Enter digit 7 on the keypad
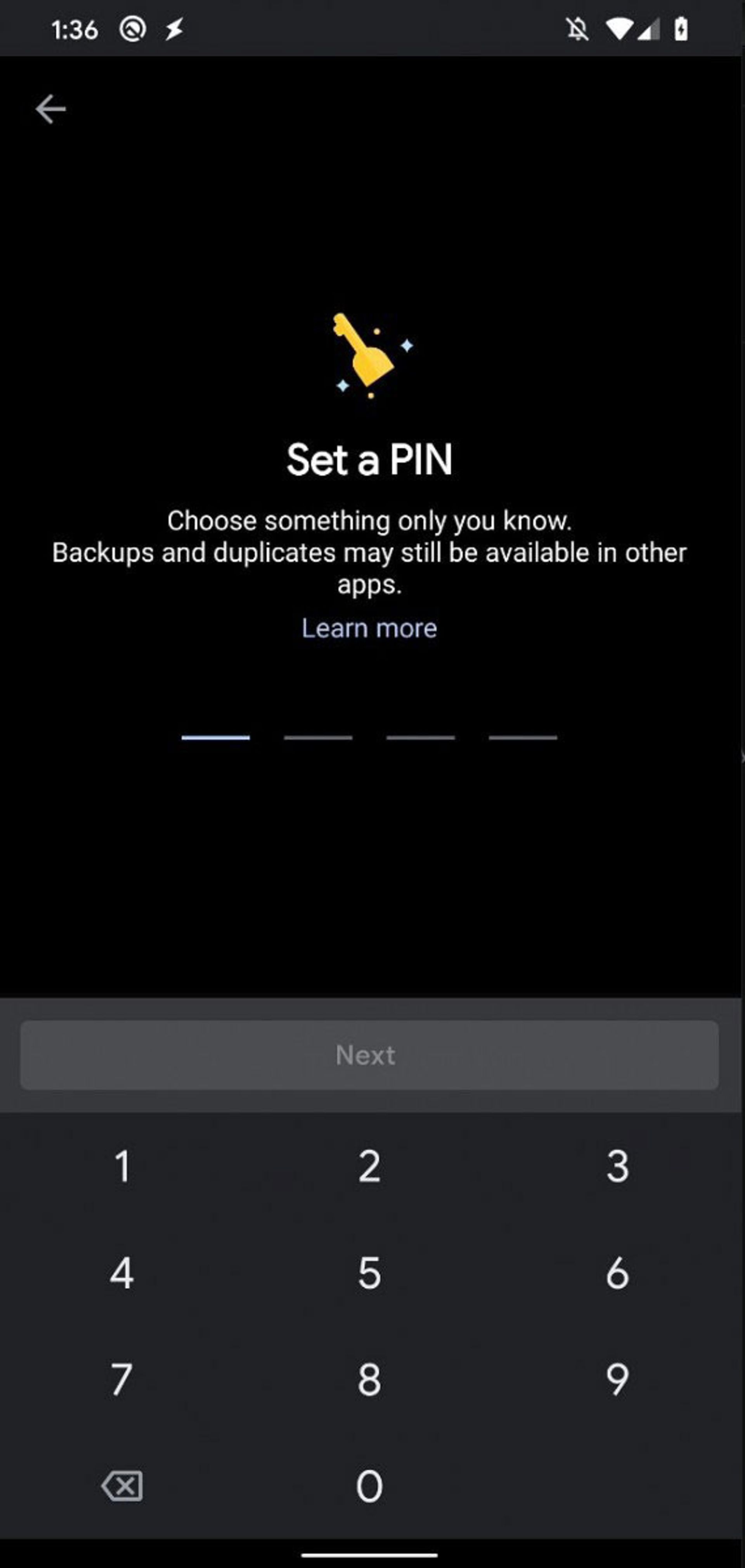Image resolution: width=745 pixels, height=1568 pixels. [x=122, y=1379]
